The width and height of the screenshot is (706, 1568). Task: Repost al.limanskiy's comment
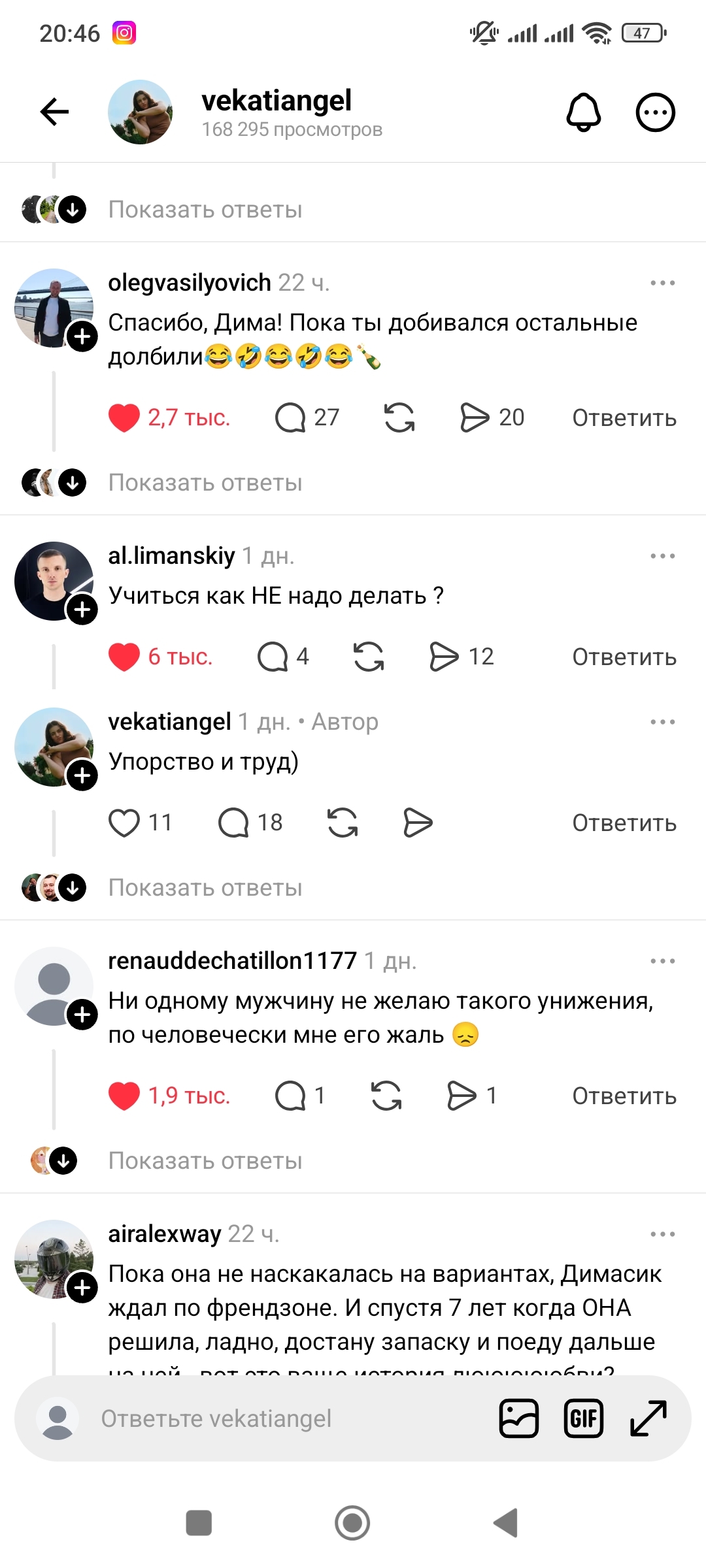coord(369,657)
